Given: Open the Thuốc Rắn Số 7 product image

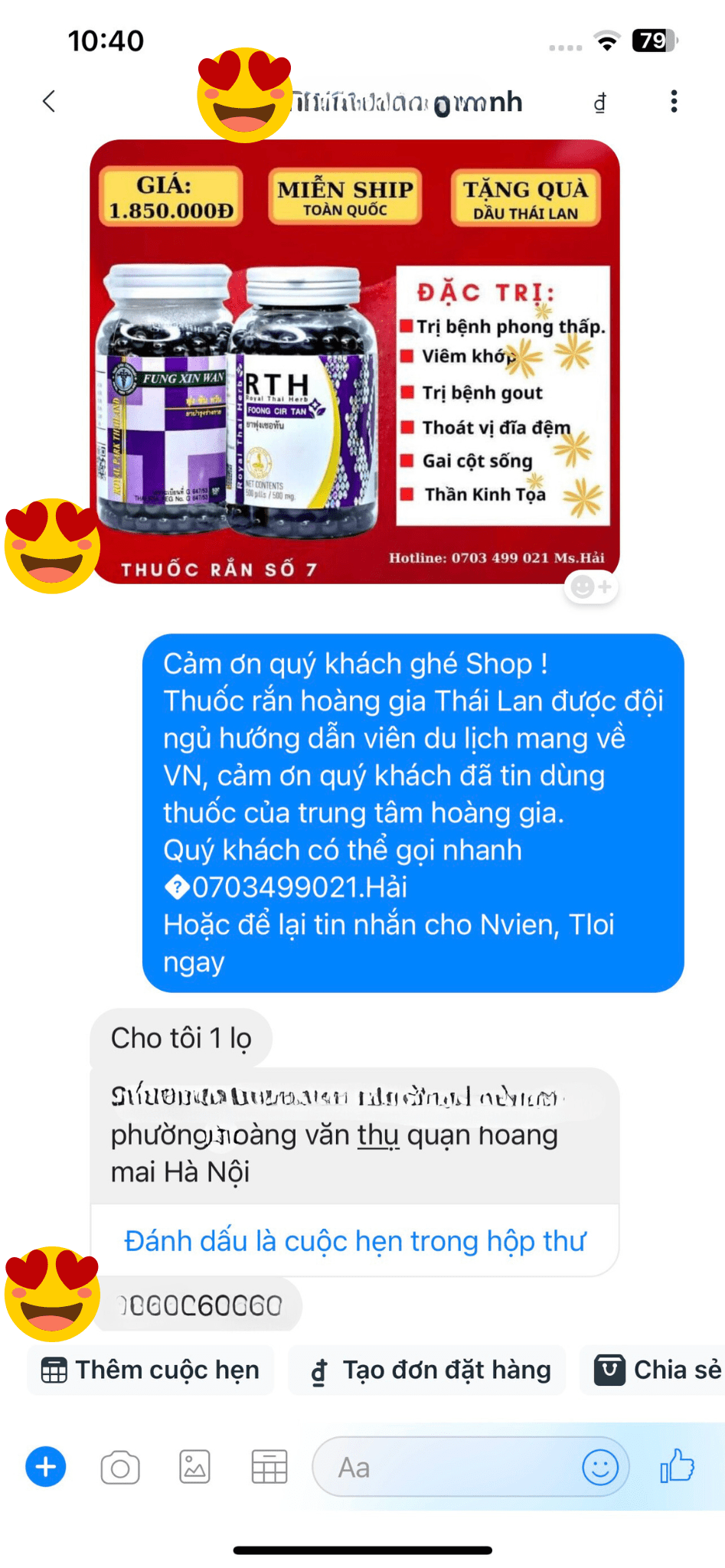Looking at the screenshot, I should (354, 361).
